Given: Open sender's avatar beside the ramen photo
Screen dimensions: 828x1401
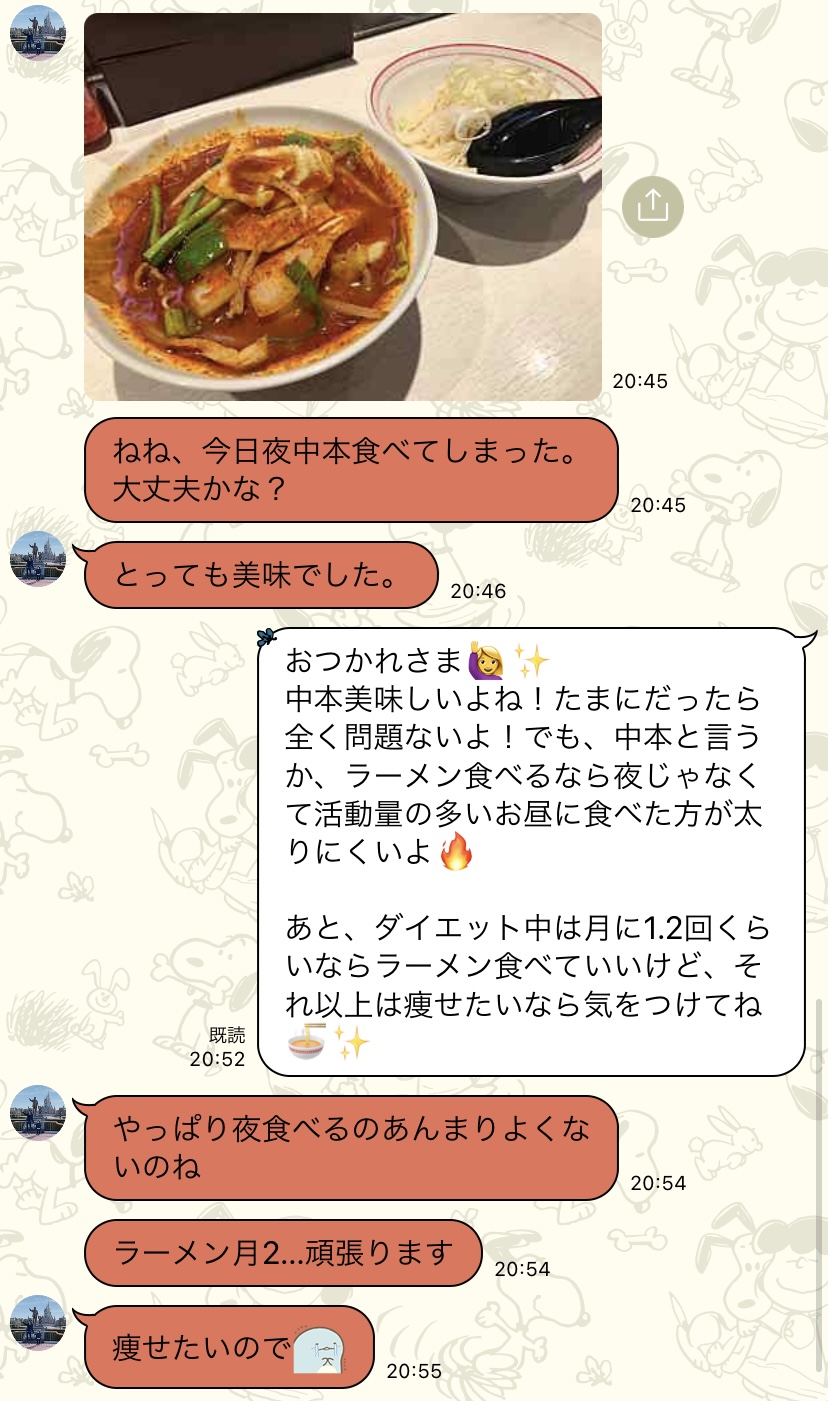Looking at the screenshot, I should pyautogui.click(x=38, y=33).
